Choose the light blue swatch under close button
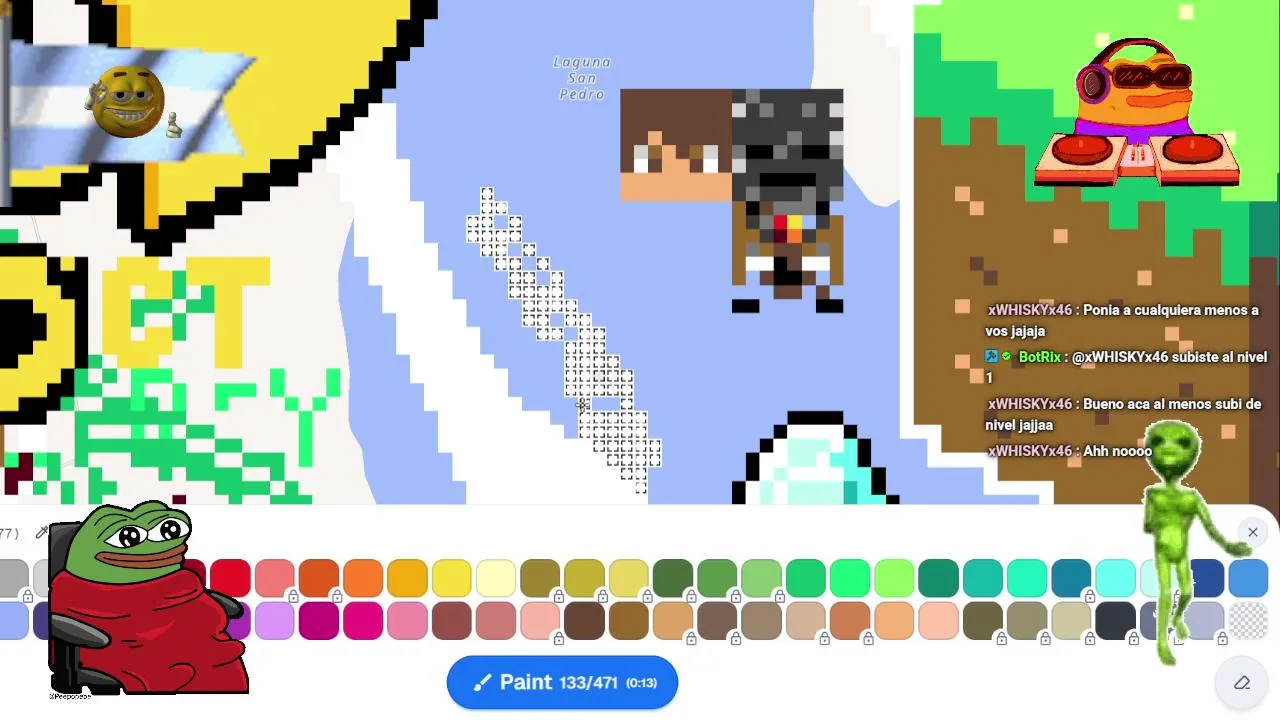 [1247, 577]
